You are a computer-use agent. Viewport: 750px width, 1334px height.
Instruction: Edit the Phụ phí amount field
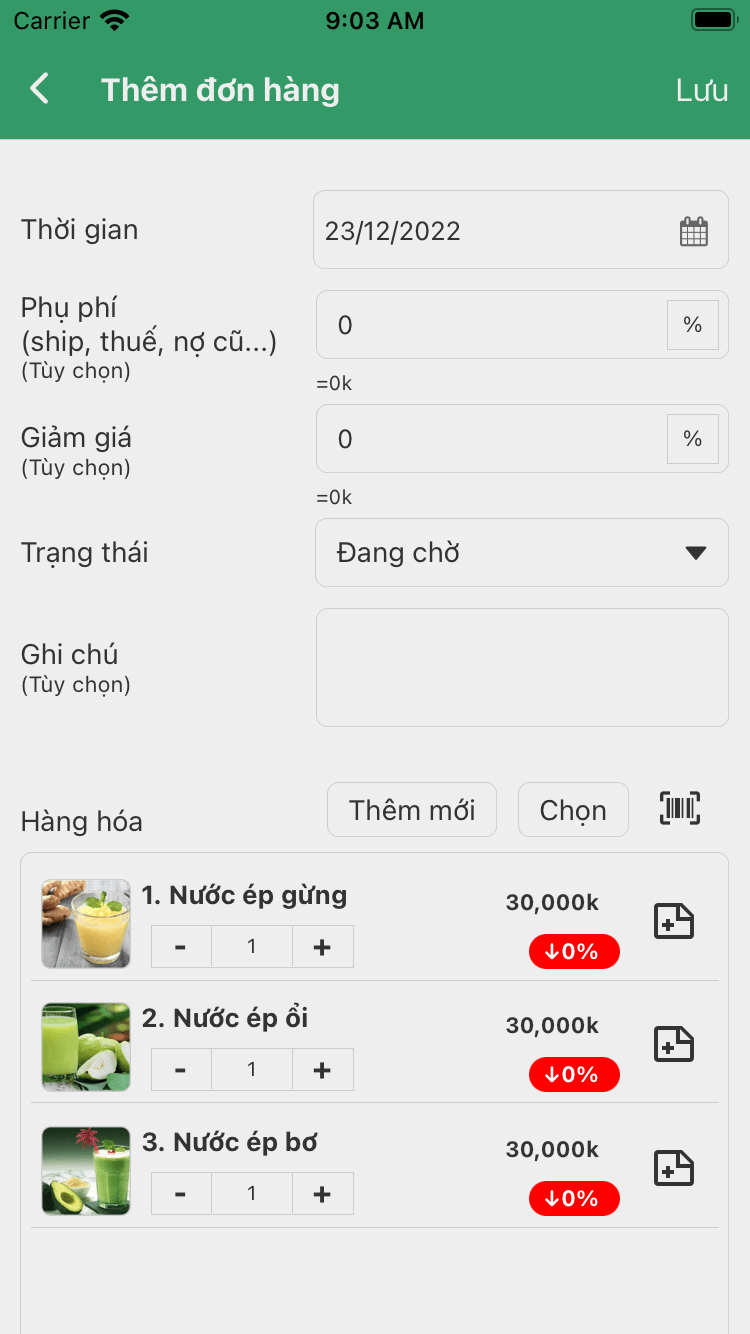[x=490, y=325]
